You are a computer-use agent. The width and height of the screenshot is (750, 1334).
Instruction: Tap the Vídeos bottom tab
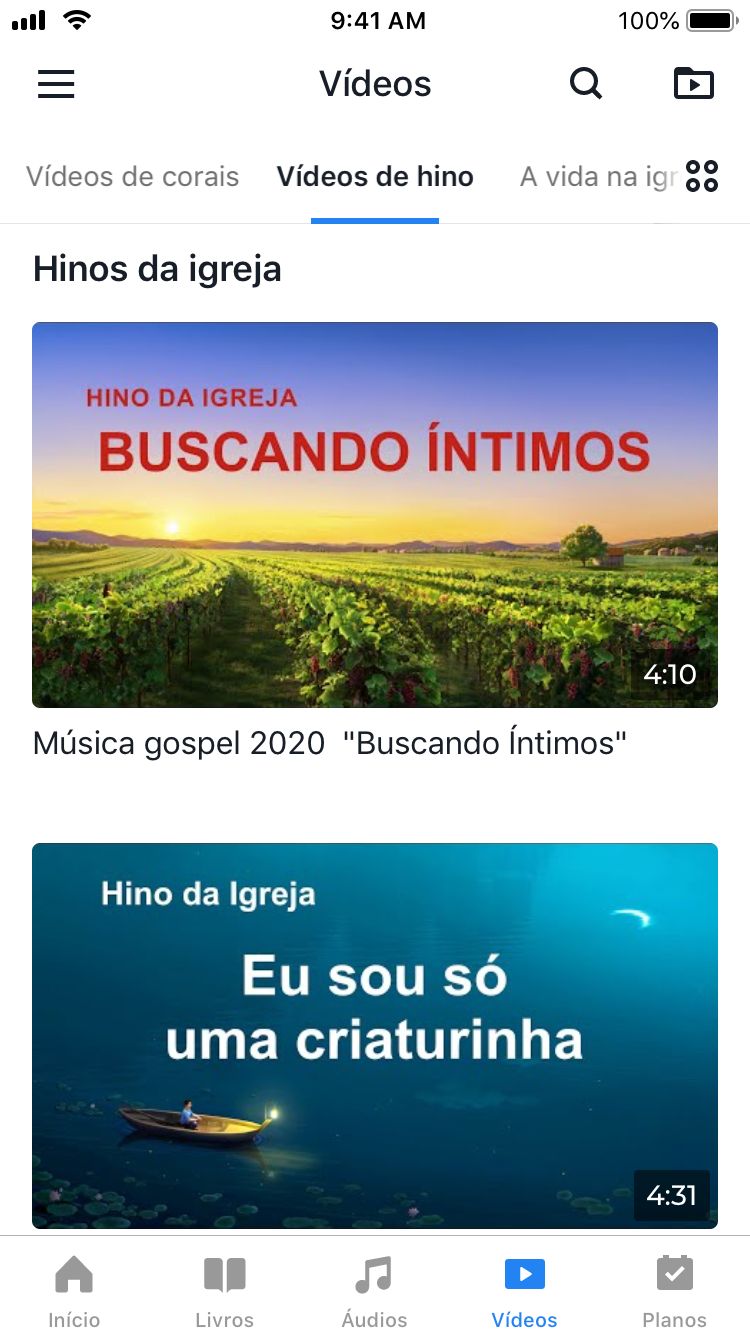pyautogui.click(x=524, y=1290)
